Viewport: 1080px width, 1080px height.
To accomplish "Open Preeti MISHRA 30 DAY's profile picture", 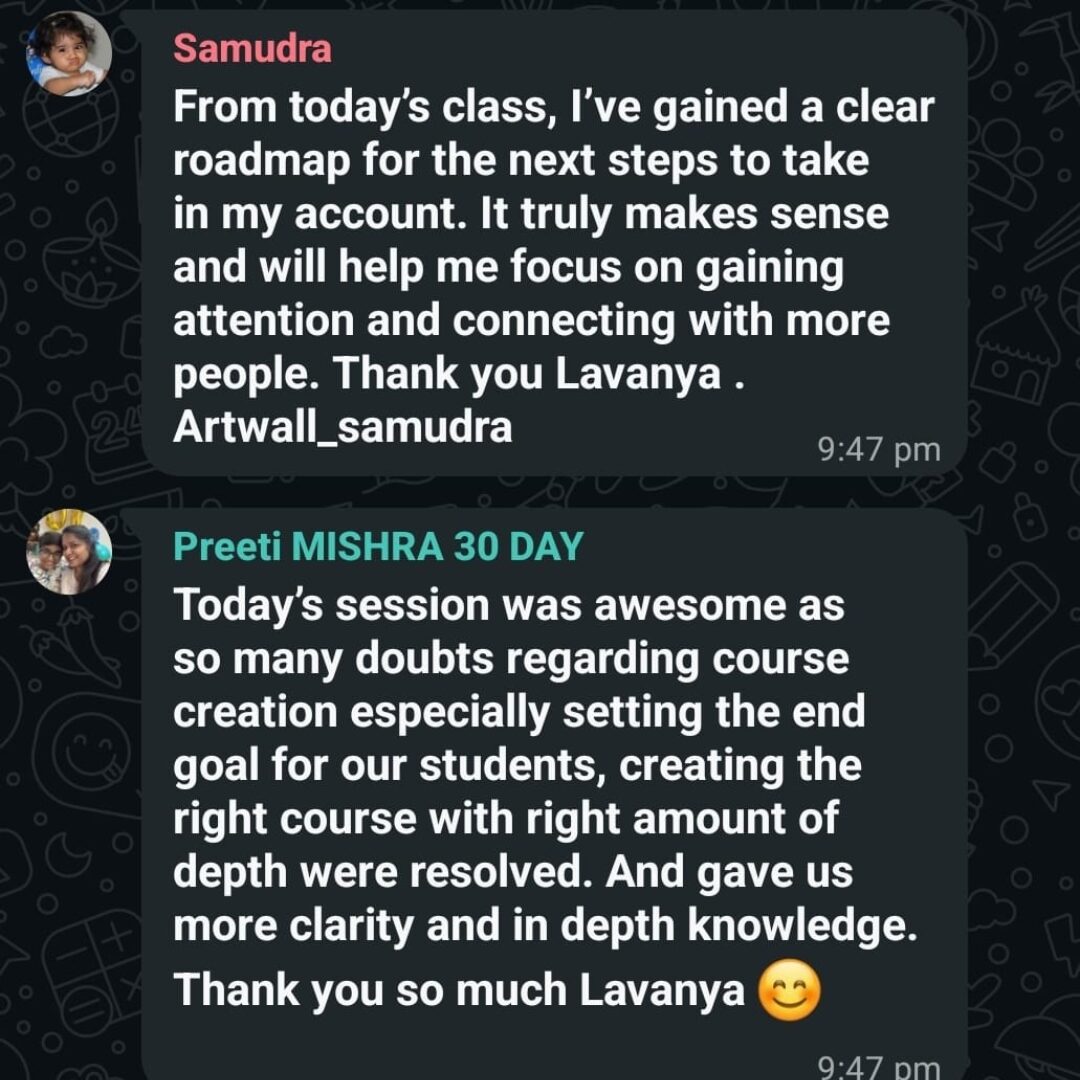I will pyautogui.click(x=69, y=552).
